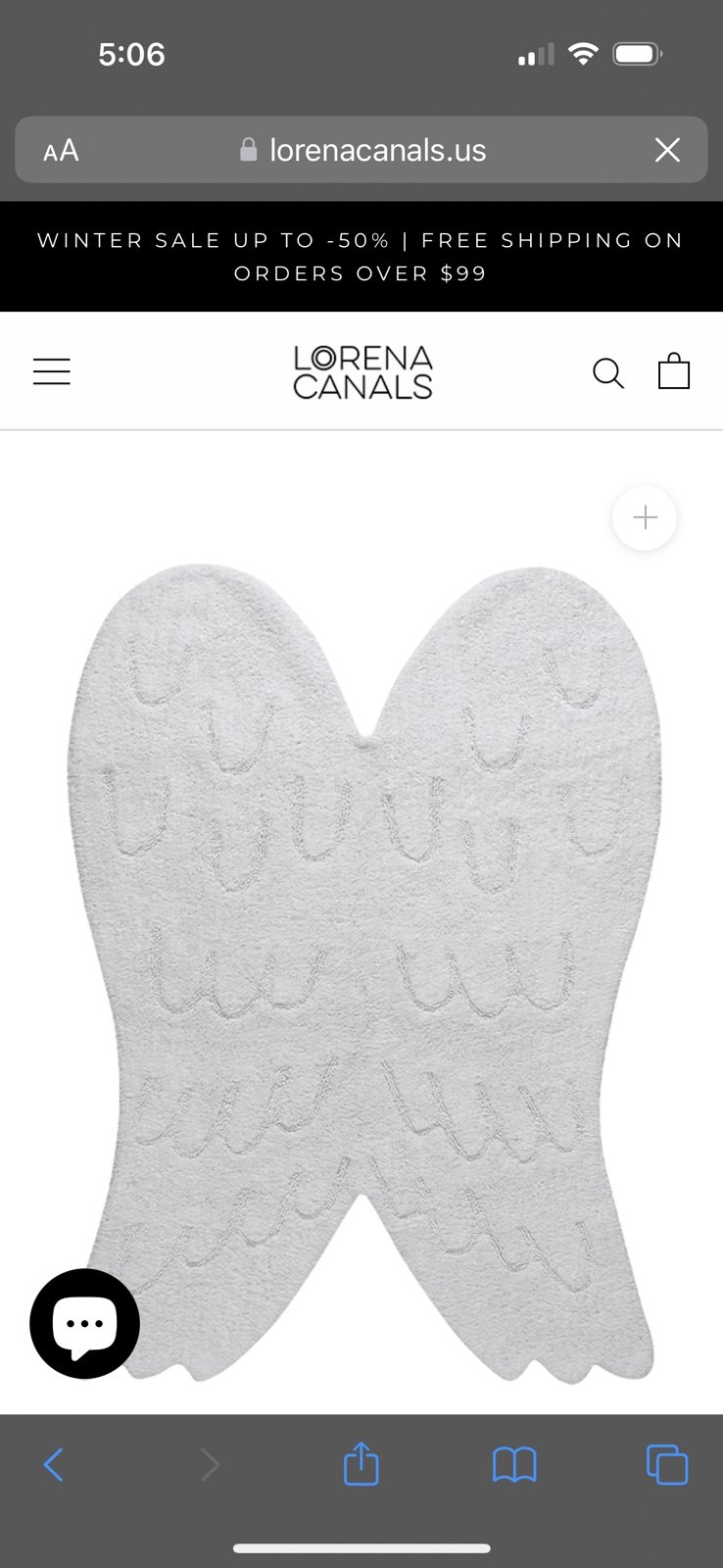Open the chat support bubble
The height and width of the screenshot is (1568, 723).
click(85, 1324)
